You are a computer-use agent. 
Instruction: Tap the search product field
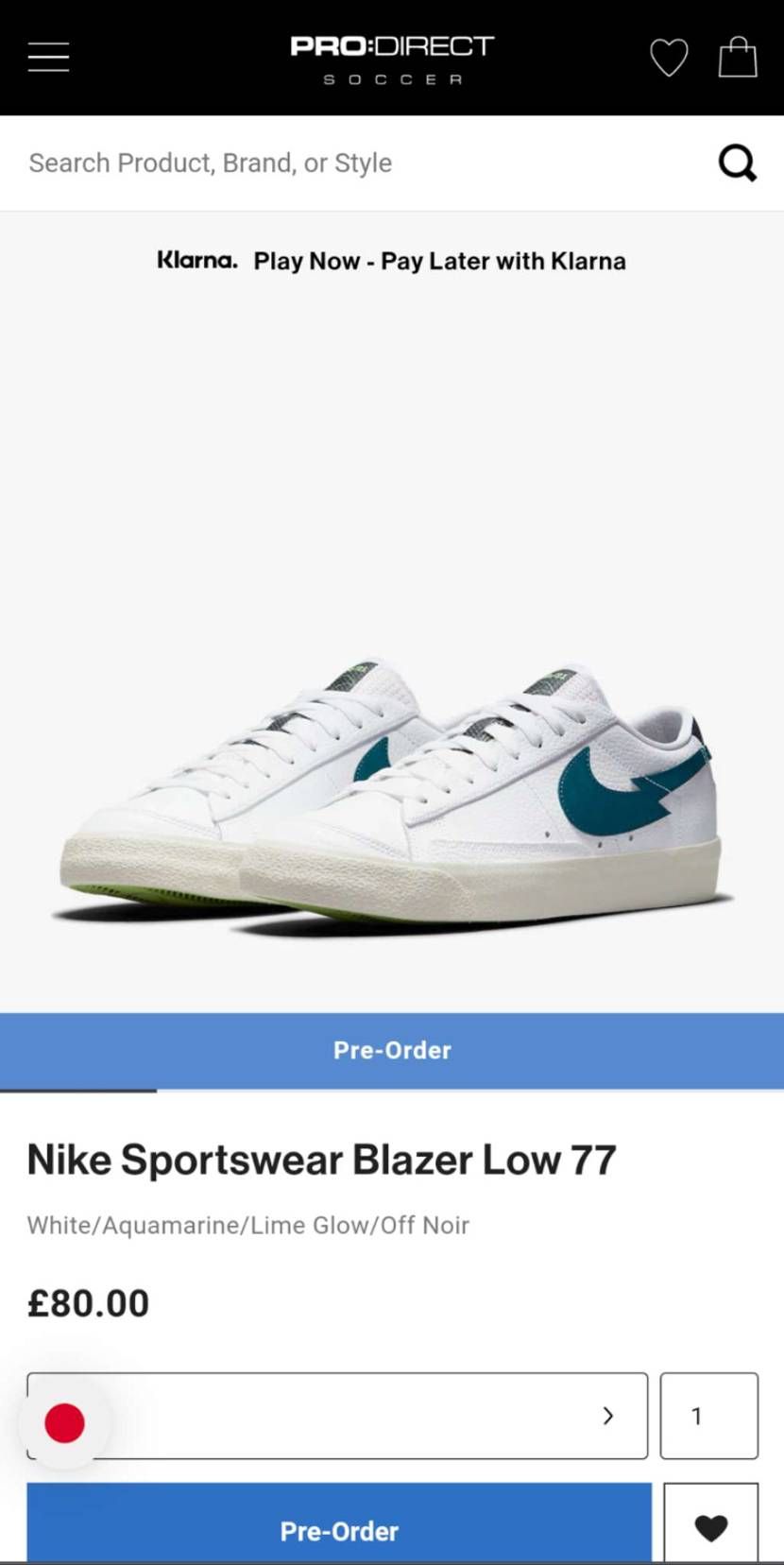pos(359,163)
